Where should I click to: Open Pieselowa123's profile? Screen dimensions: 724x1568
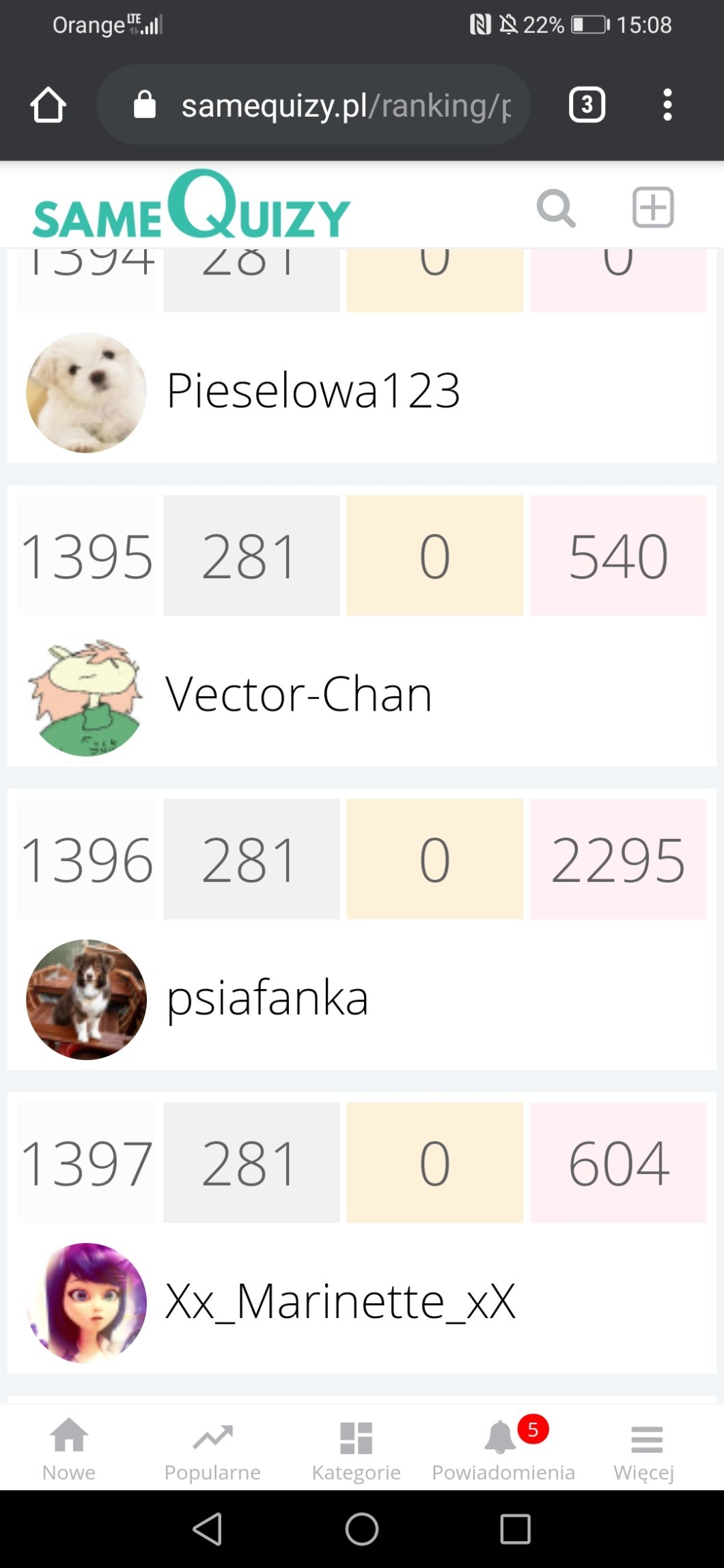[x=313, y=391]
